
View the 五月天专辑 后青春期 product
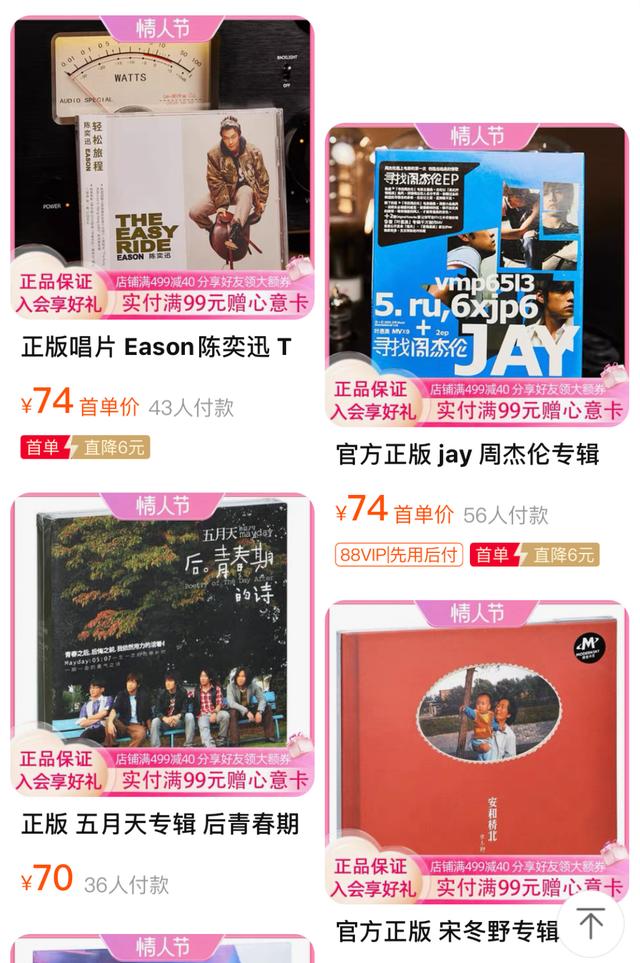[x=162, y=650]
